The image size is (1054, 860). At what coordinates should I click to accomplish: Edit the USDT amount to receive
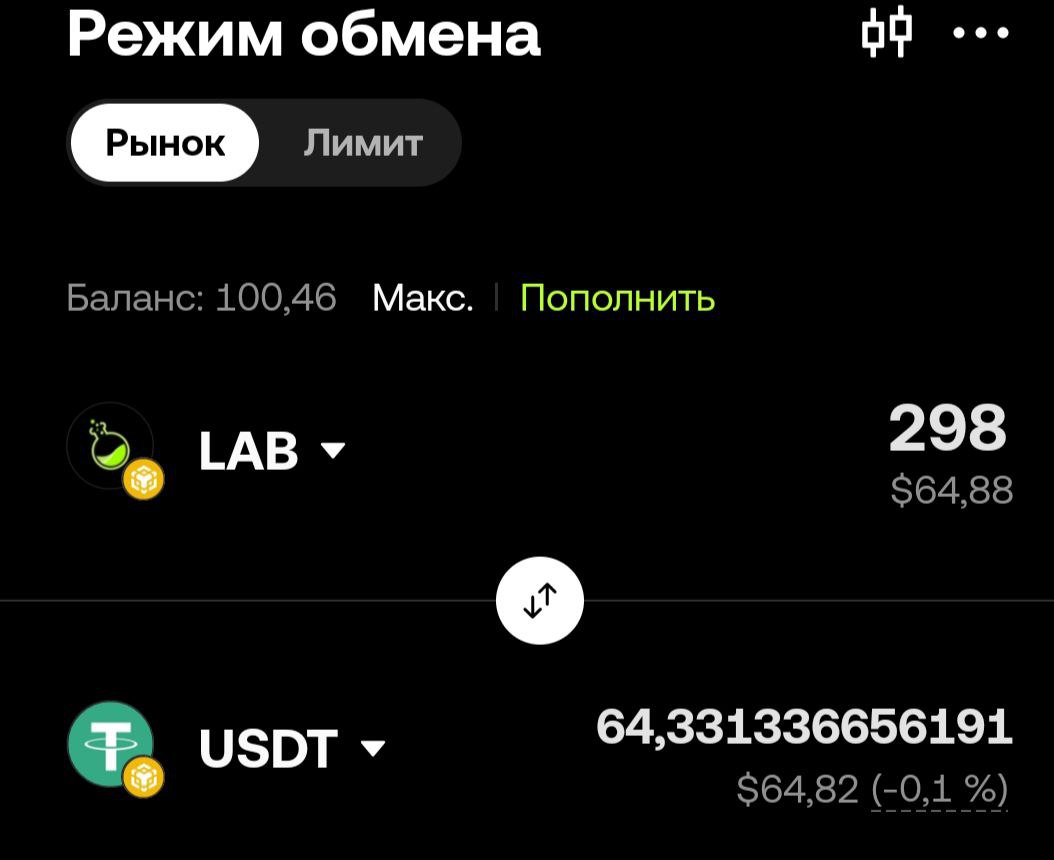804,727
